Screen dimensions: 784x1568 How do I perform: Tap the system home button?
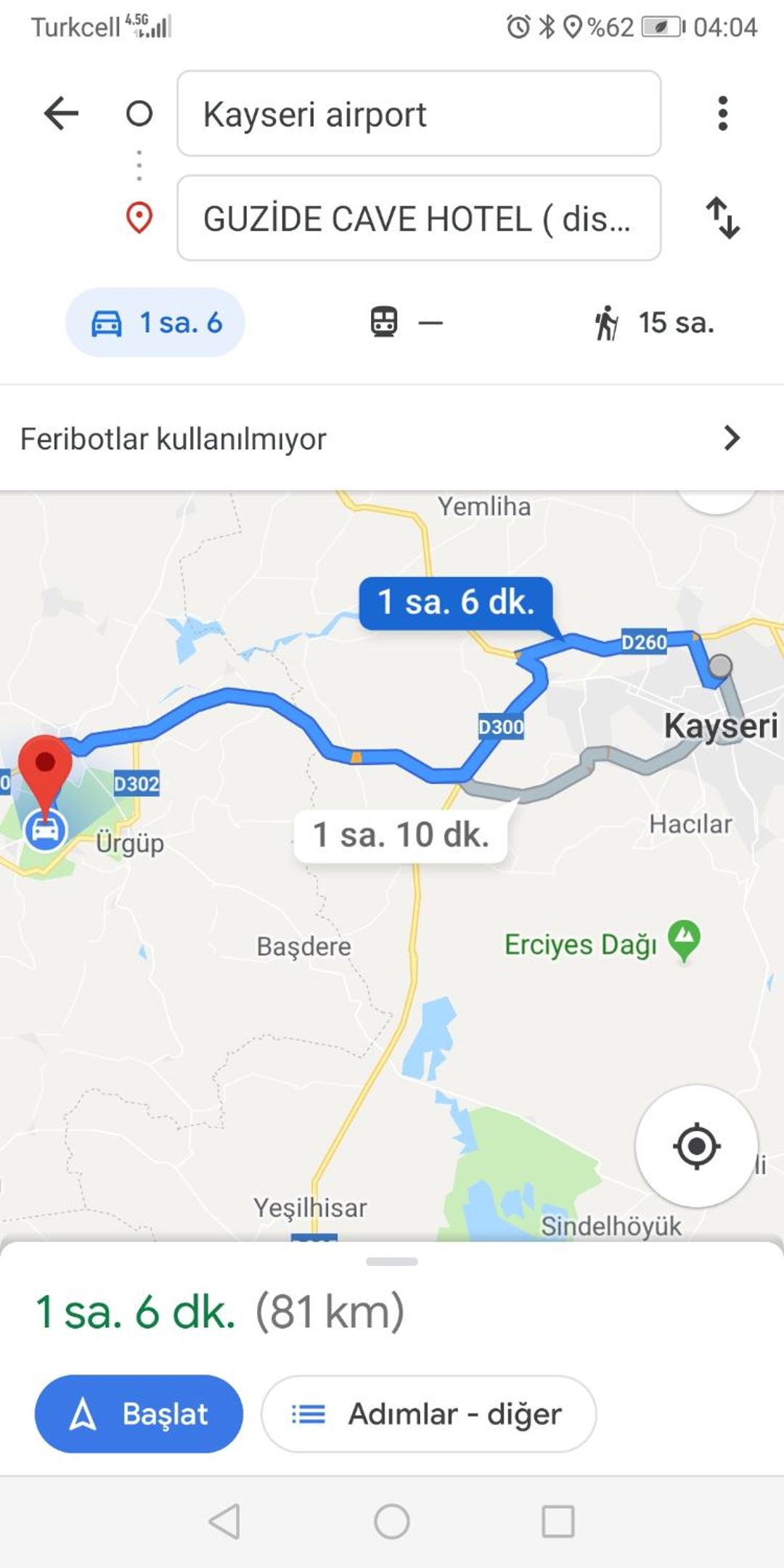click(x=392, y=1521)
